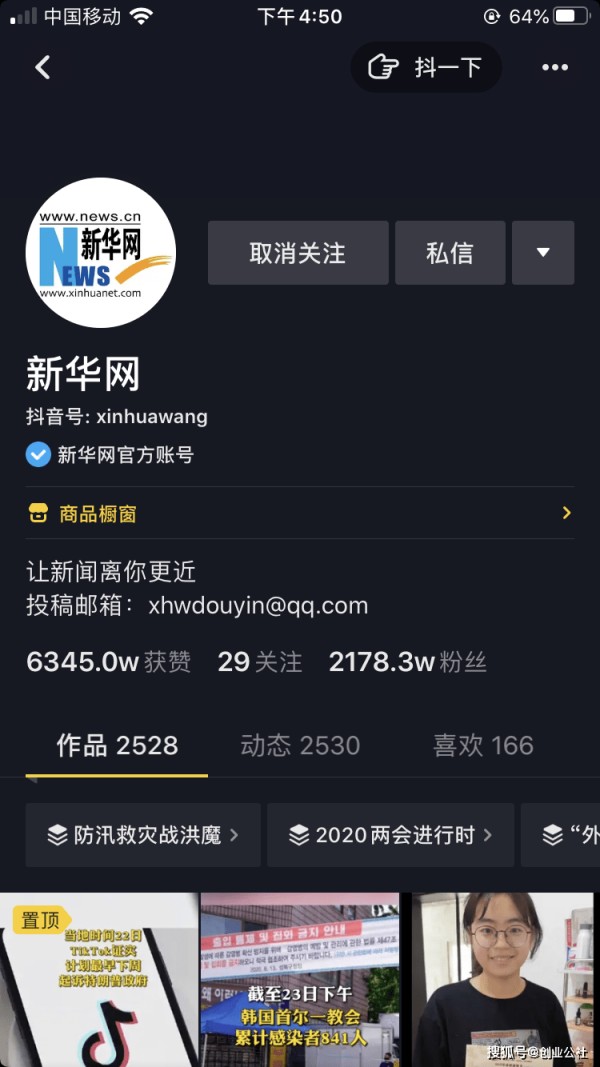
Task: View the 关注 following list
Action: (259, 661)
